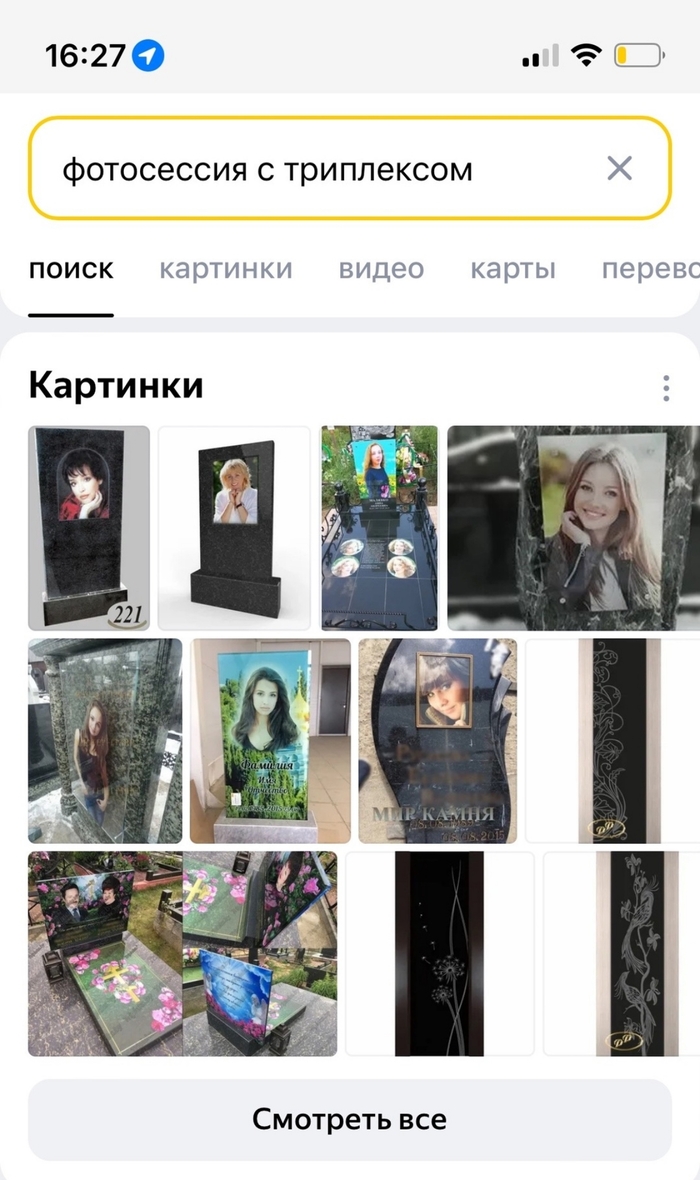Open the image with "МИР КАМНЯ" text
The image size is (700, 1180).
[437, 740]
